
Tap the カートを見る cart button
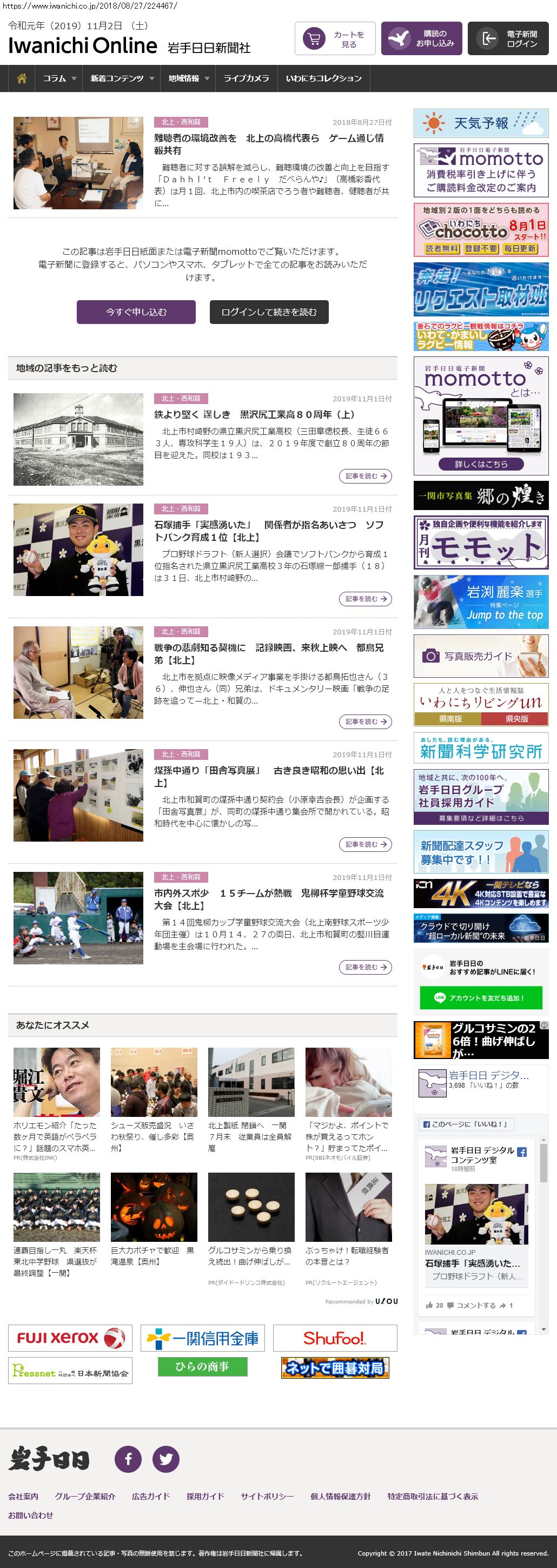click(x=335, y=39)
